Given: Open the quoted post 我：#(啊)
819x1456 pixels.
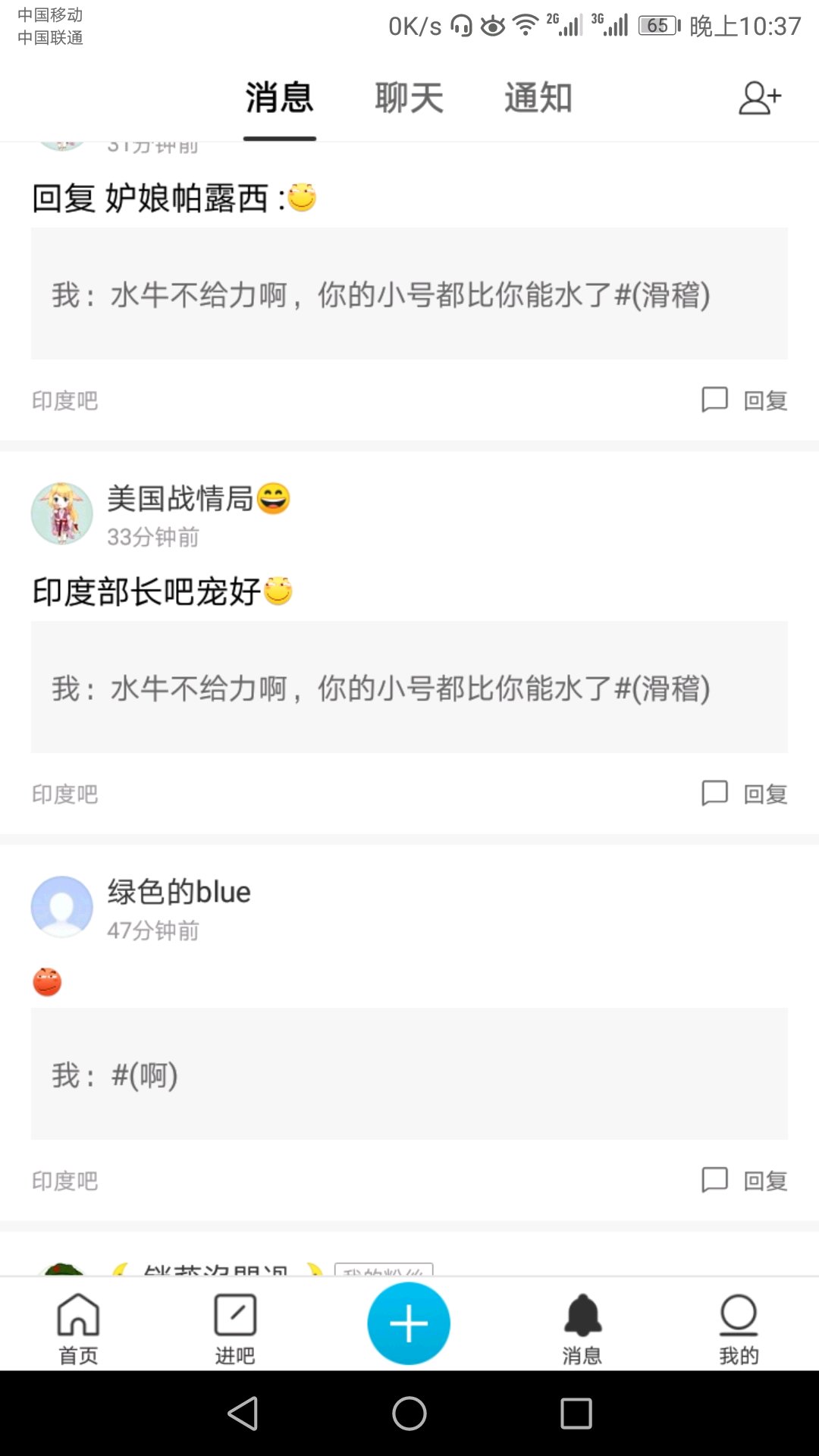Looking at the screenshot, I should [409, 1074].
